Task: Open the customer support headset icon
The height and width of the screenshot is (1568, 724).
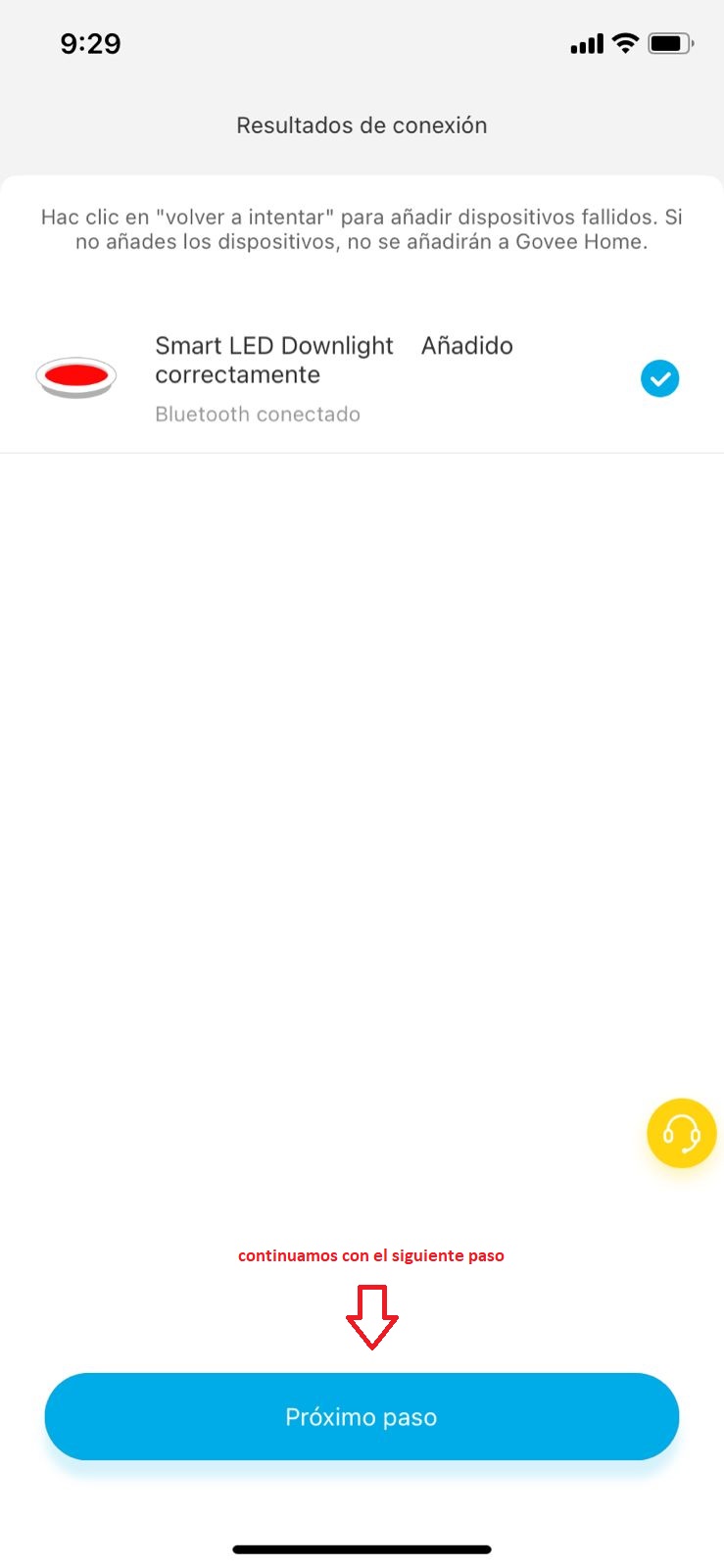Action: pyautogui.click(x=681, y=1133)
